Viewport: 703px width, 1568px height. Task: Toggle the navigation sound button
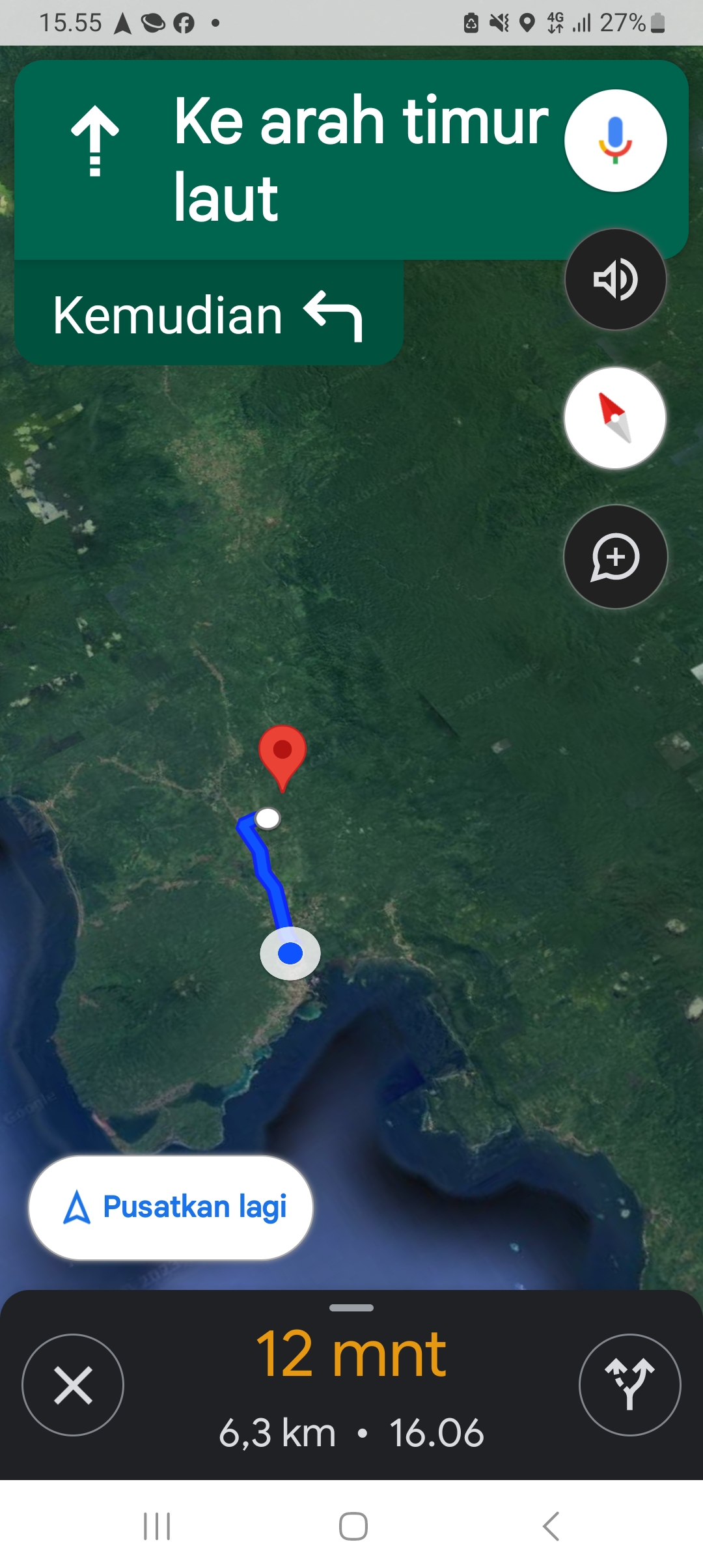[x=615, y=279]
